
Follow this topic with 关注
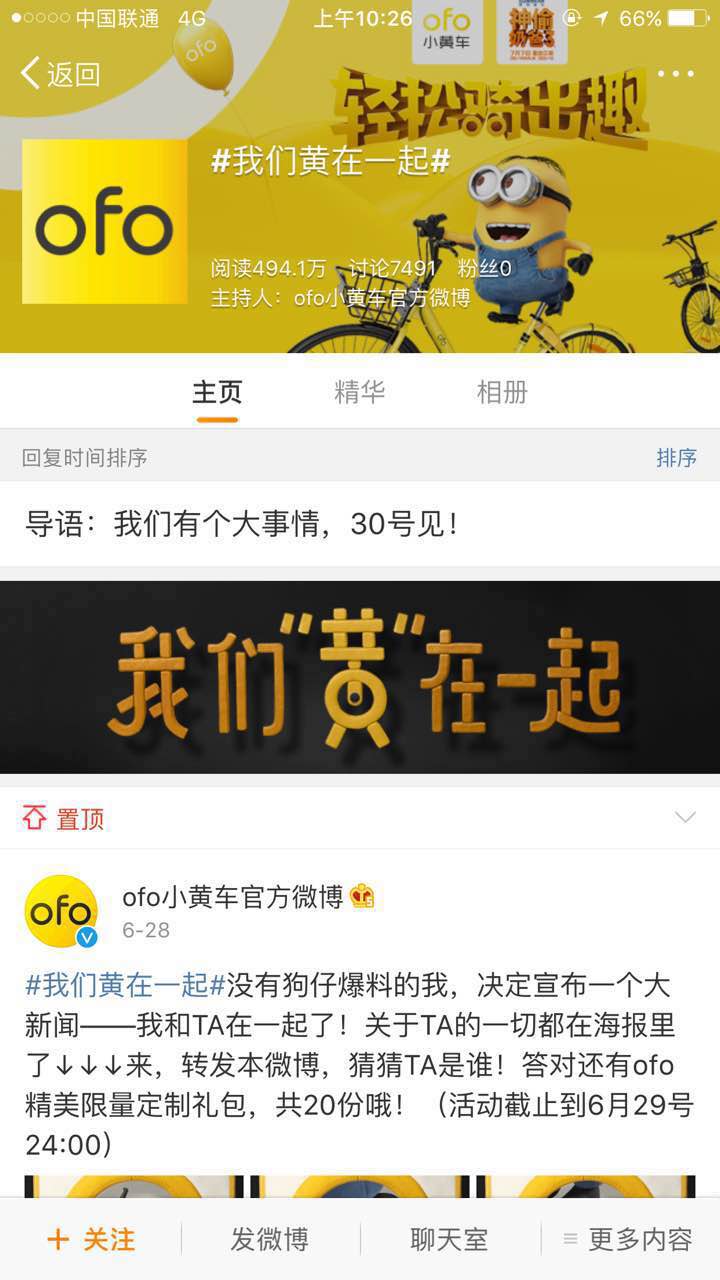(91, 1240)
